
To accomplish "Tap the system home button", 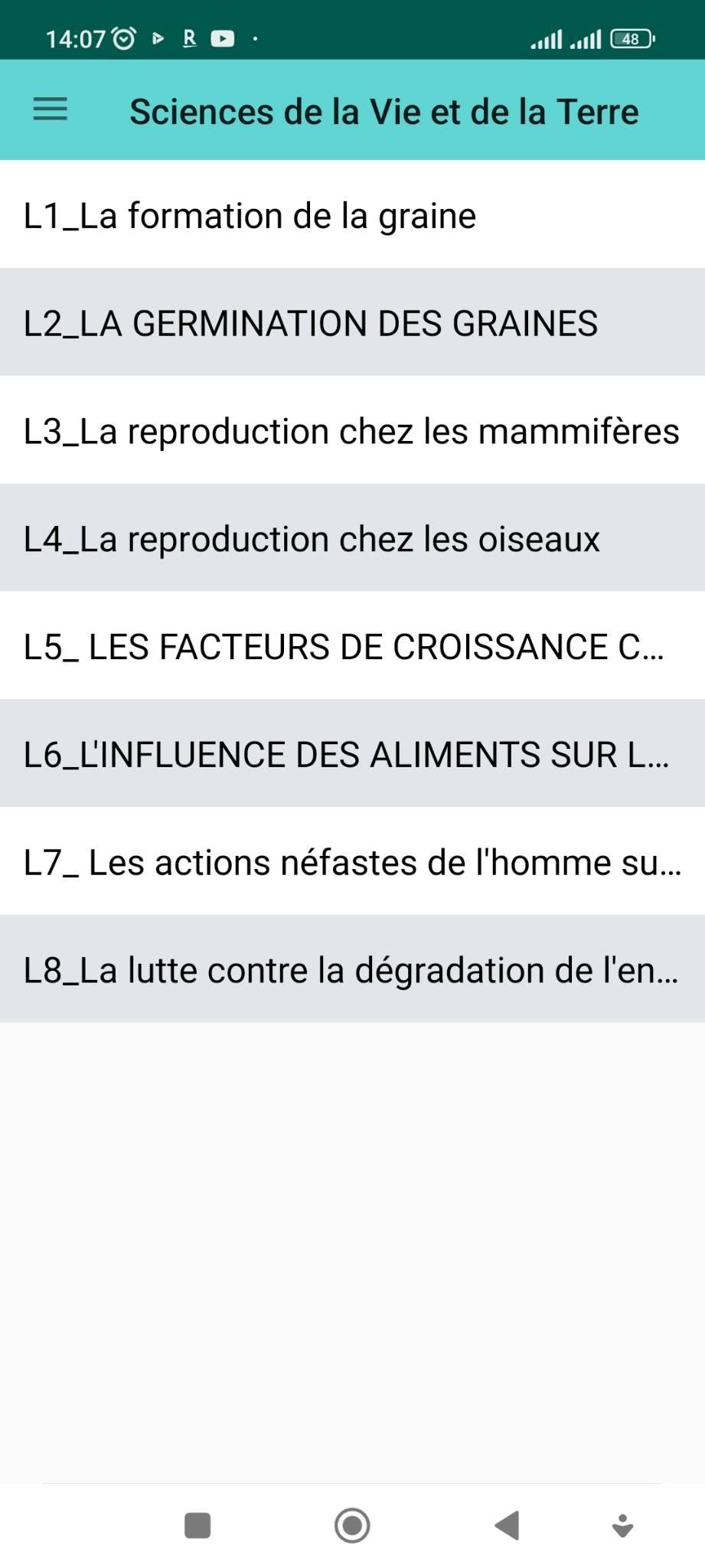I will coord(352,1526).
